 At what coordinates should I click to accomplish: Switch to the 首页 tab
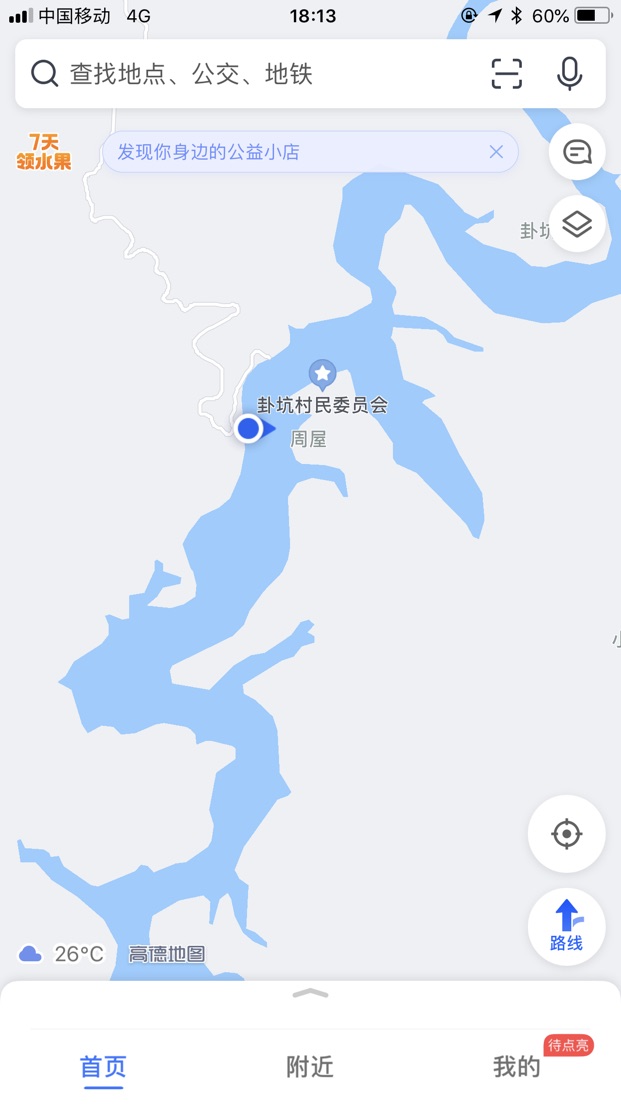pyautogui.click(x=103, y=1067)
